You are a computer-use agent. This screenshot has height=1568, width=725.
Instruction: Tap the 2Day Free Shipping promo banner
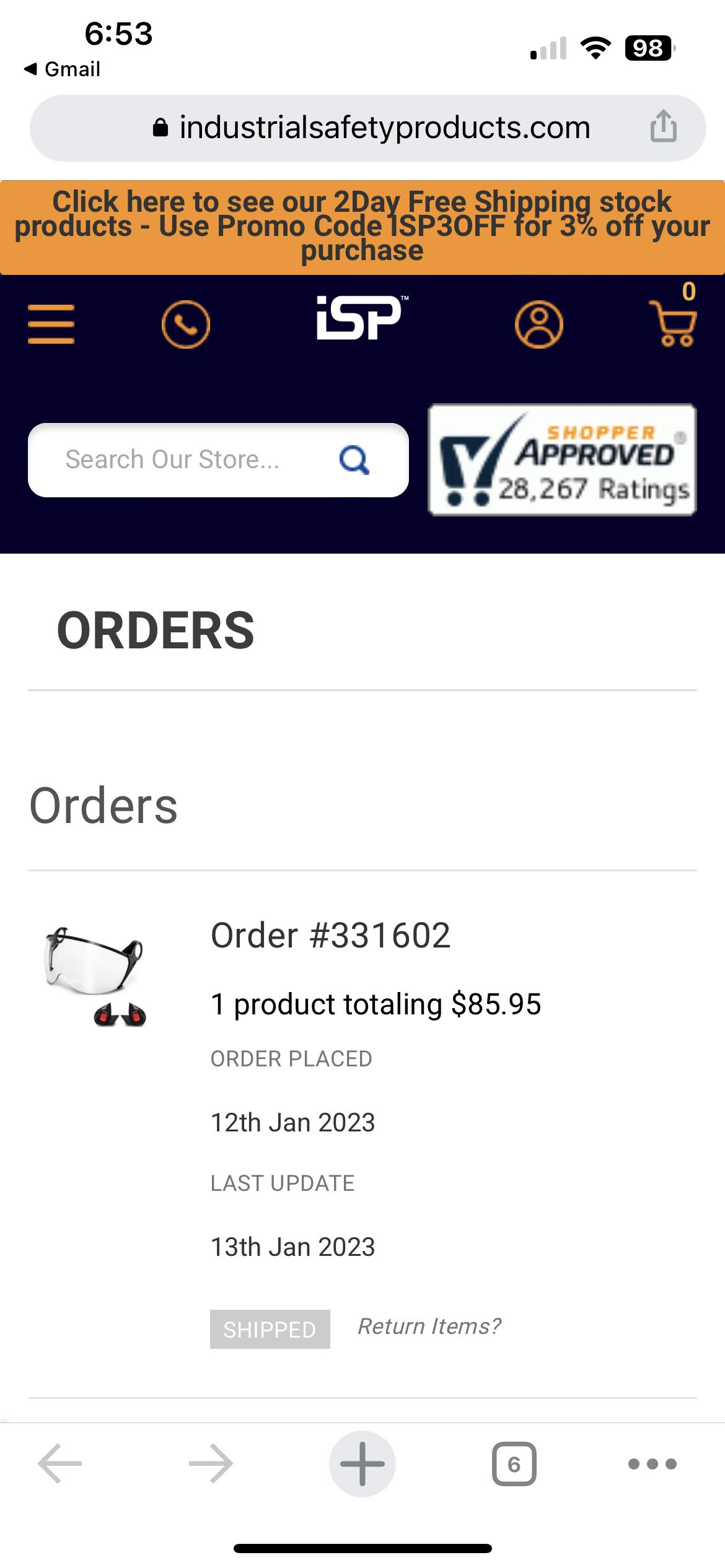tap(362, 227)
